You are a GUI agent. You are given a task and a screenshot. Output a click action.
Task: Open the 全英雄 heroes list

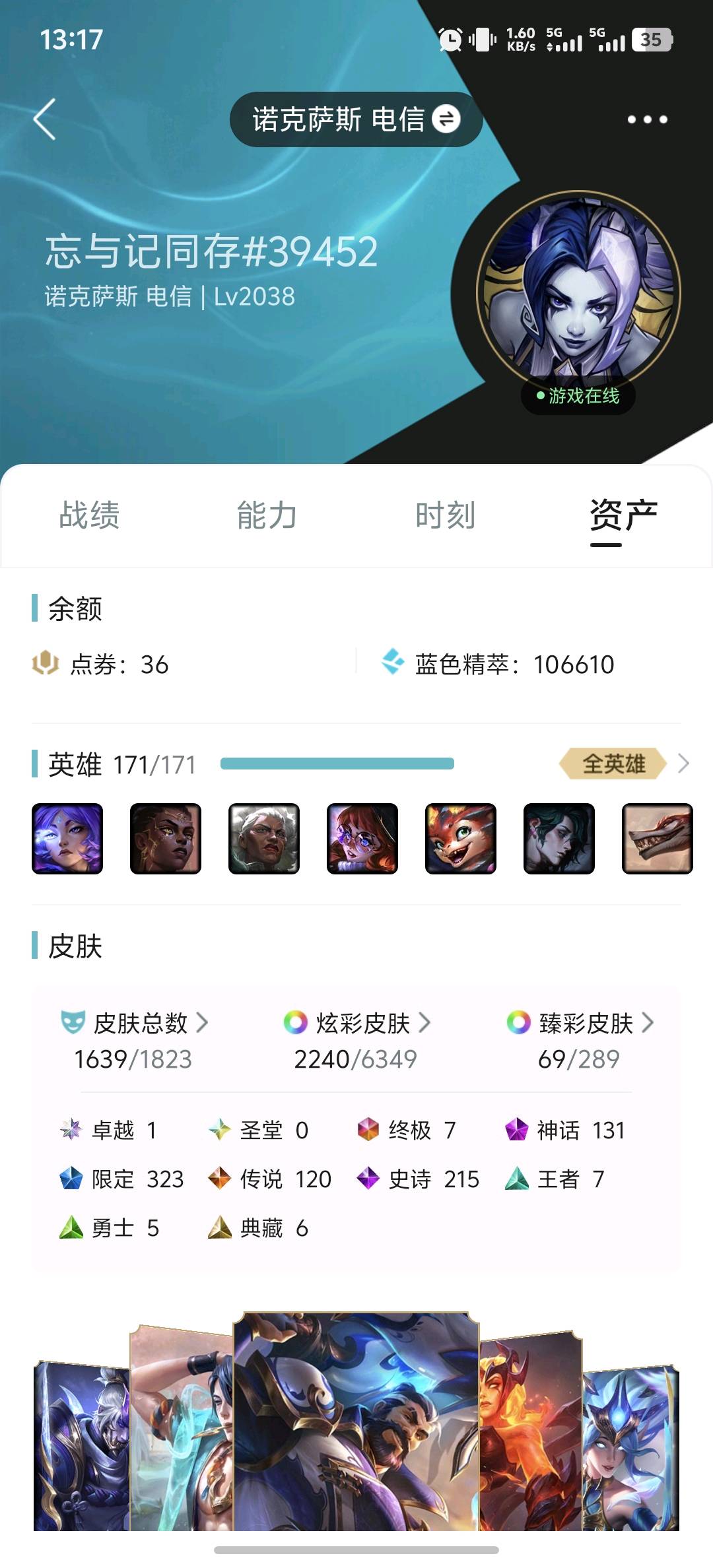point(624,764)
